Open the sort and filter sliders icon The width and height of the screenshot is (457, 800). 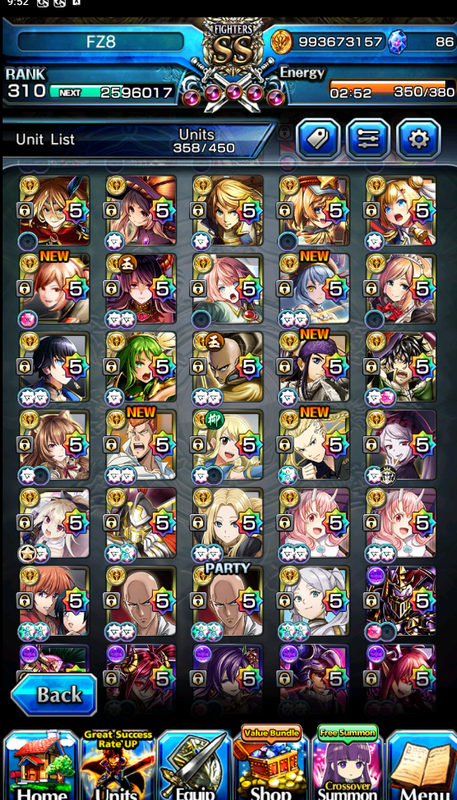pos(368,138)
